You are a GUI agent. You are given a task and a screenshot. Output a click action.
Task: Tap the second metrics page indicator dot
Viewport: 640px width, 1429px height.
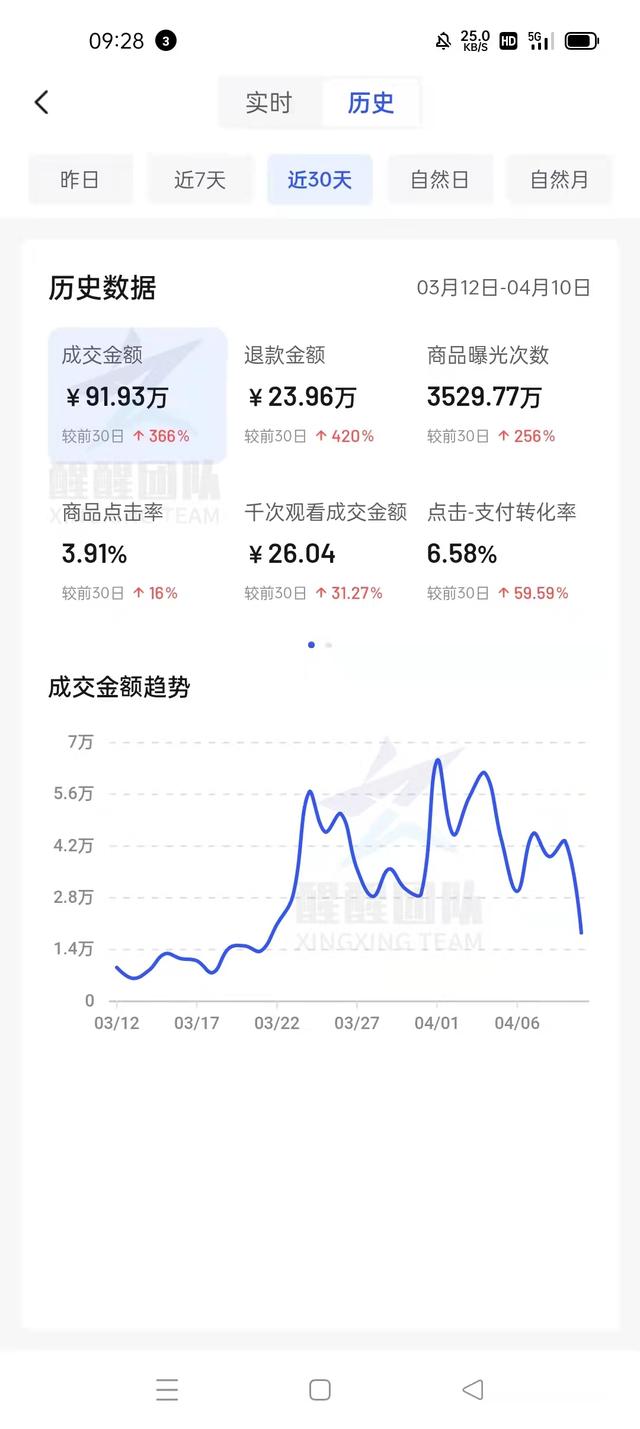[x=329, y=645]
